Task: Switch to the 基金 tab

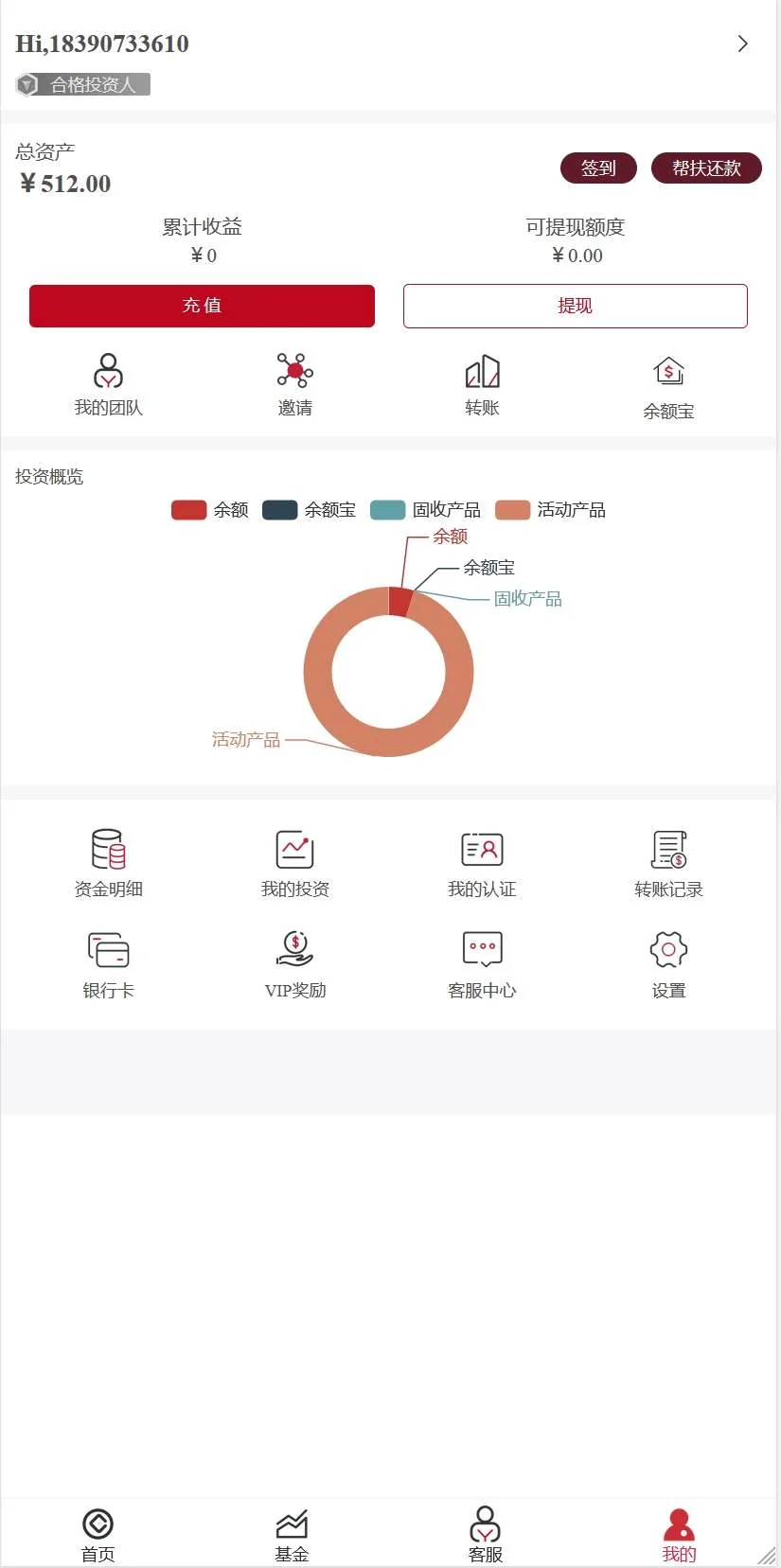Action: click(292, 1533)
